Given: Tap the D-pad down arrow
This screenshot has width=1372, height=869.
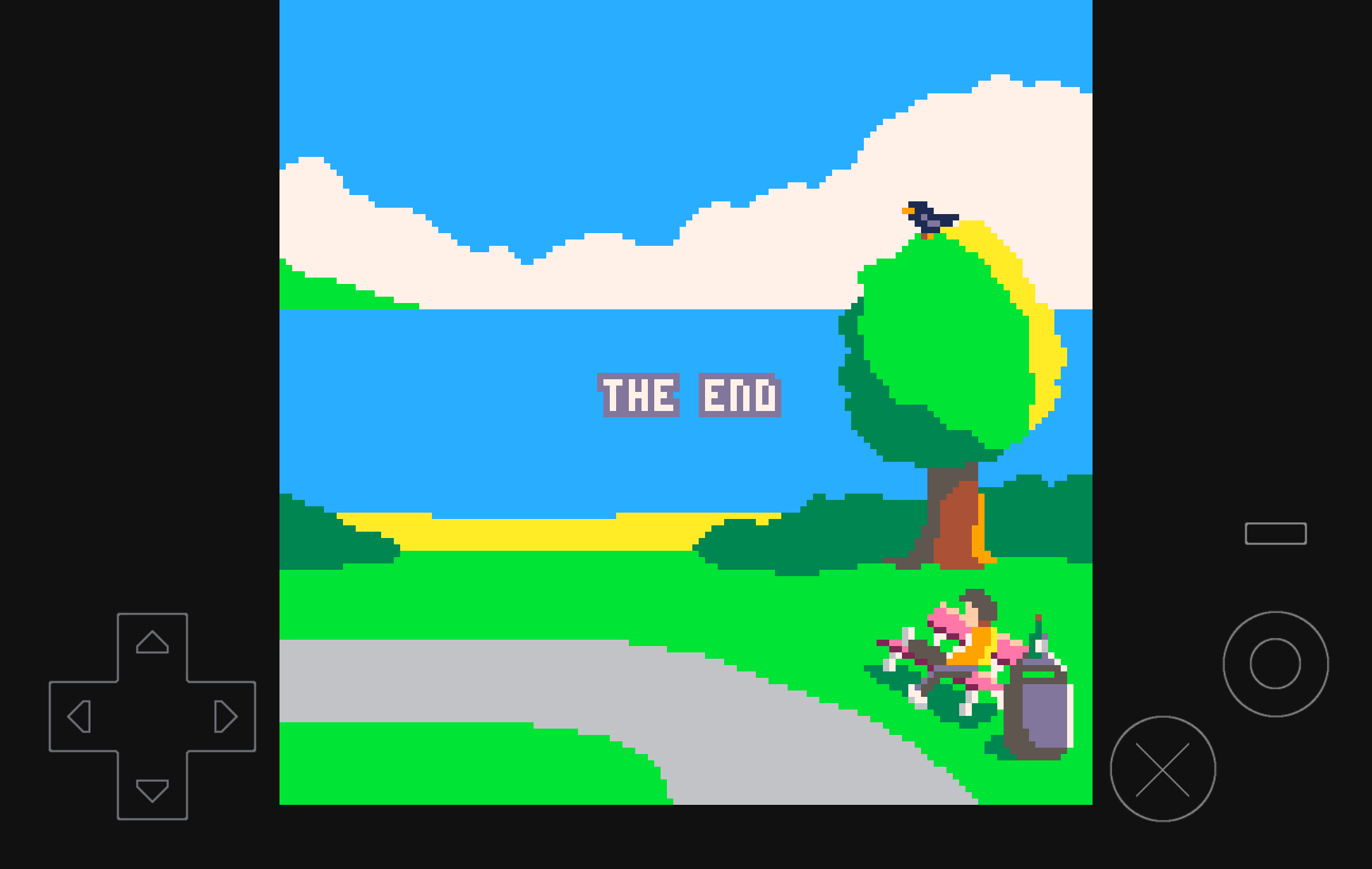Looking at the screenshot, I should [x=152, y=790].
